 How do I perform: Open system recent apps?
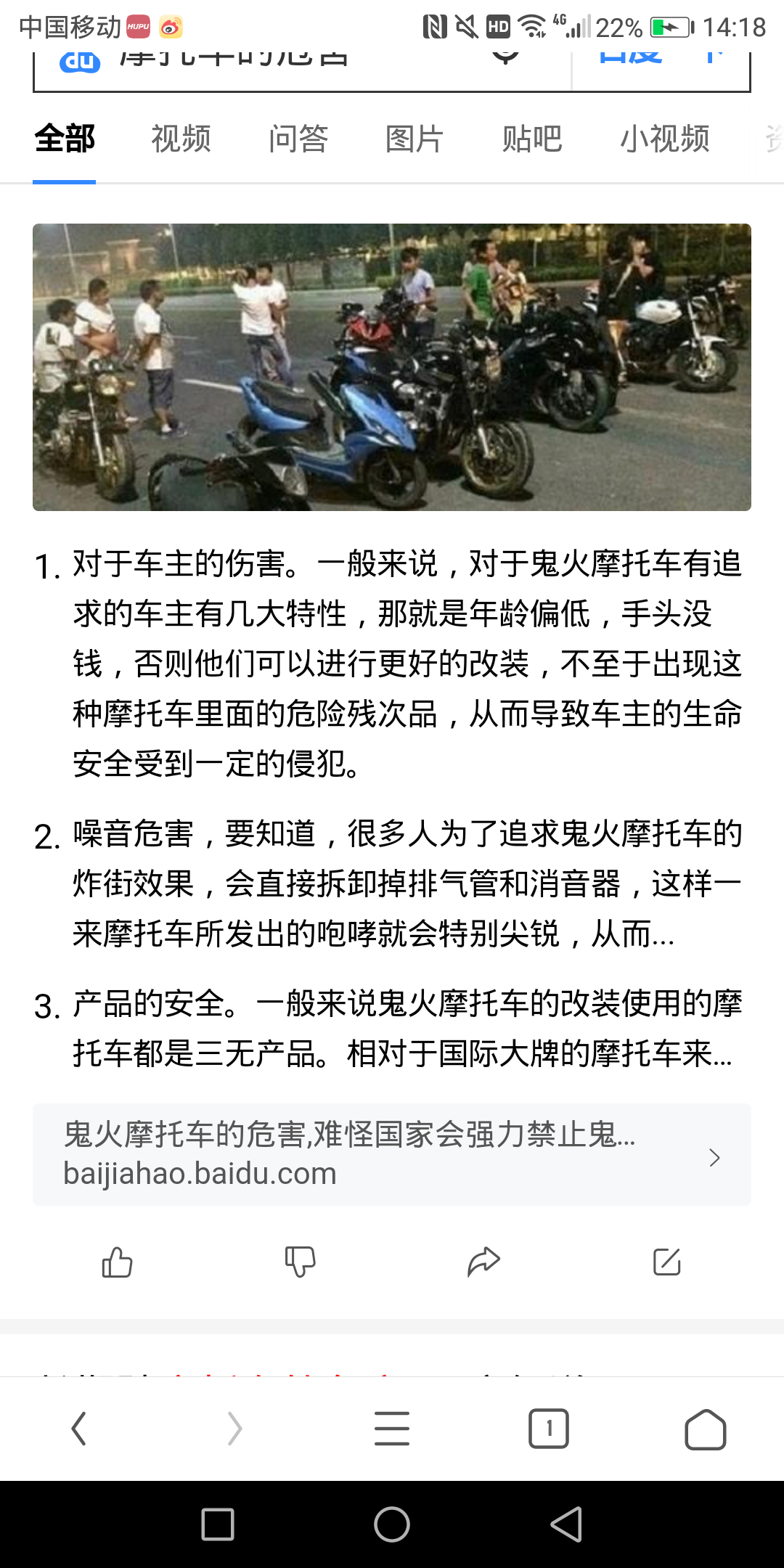pos(218,1524)
